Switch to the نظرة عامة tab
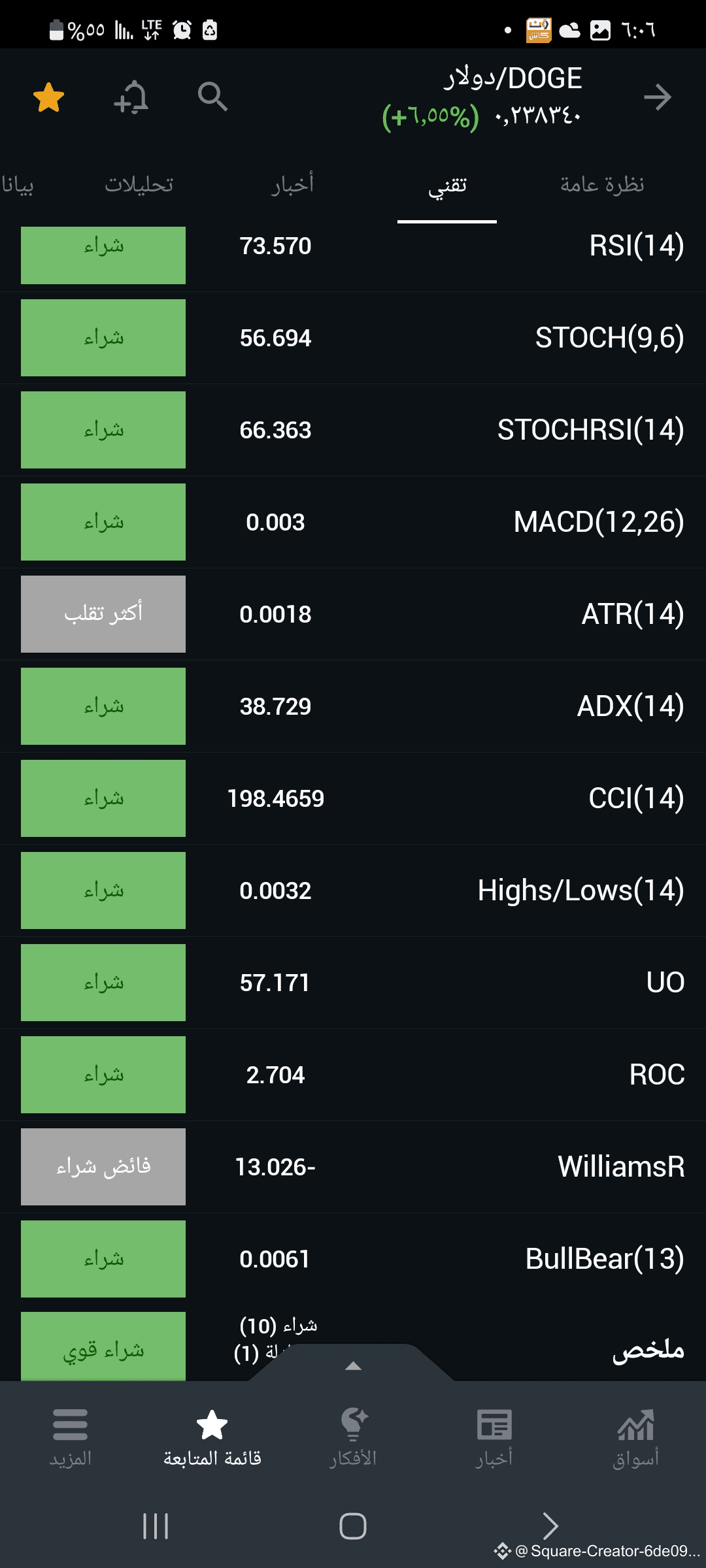 click(x=602, y=185)
